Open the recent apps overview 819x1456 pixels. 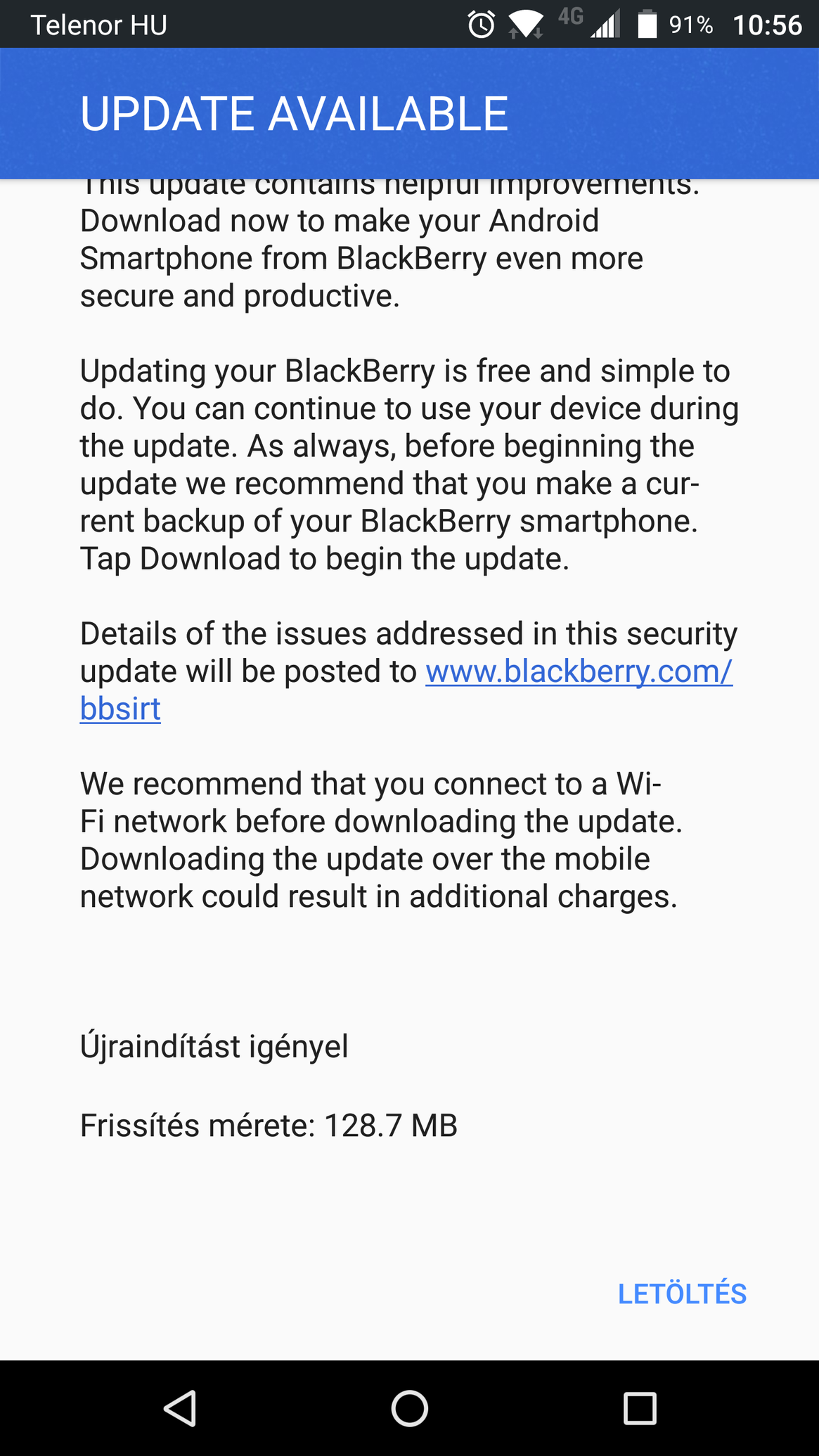coord(640,1408)
